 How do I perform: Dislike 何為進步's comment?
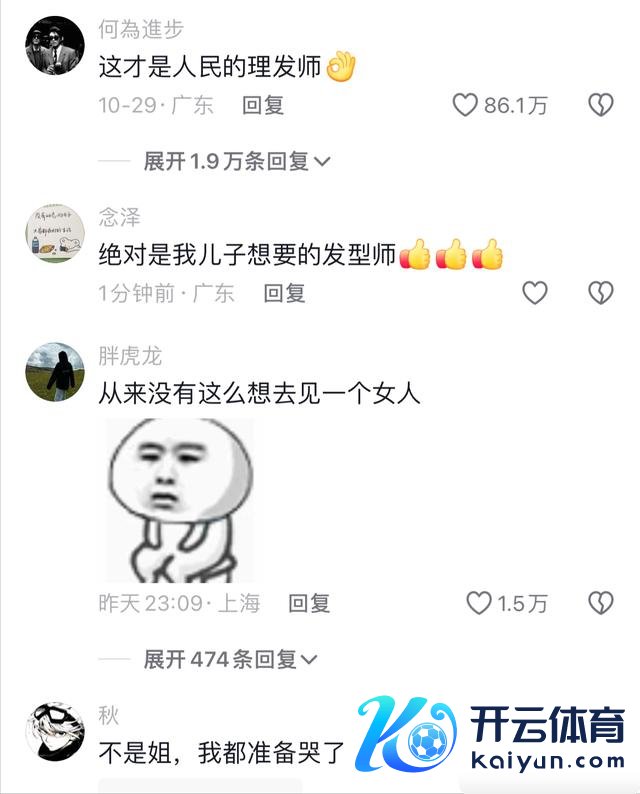click(600, 105)
